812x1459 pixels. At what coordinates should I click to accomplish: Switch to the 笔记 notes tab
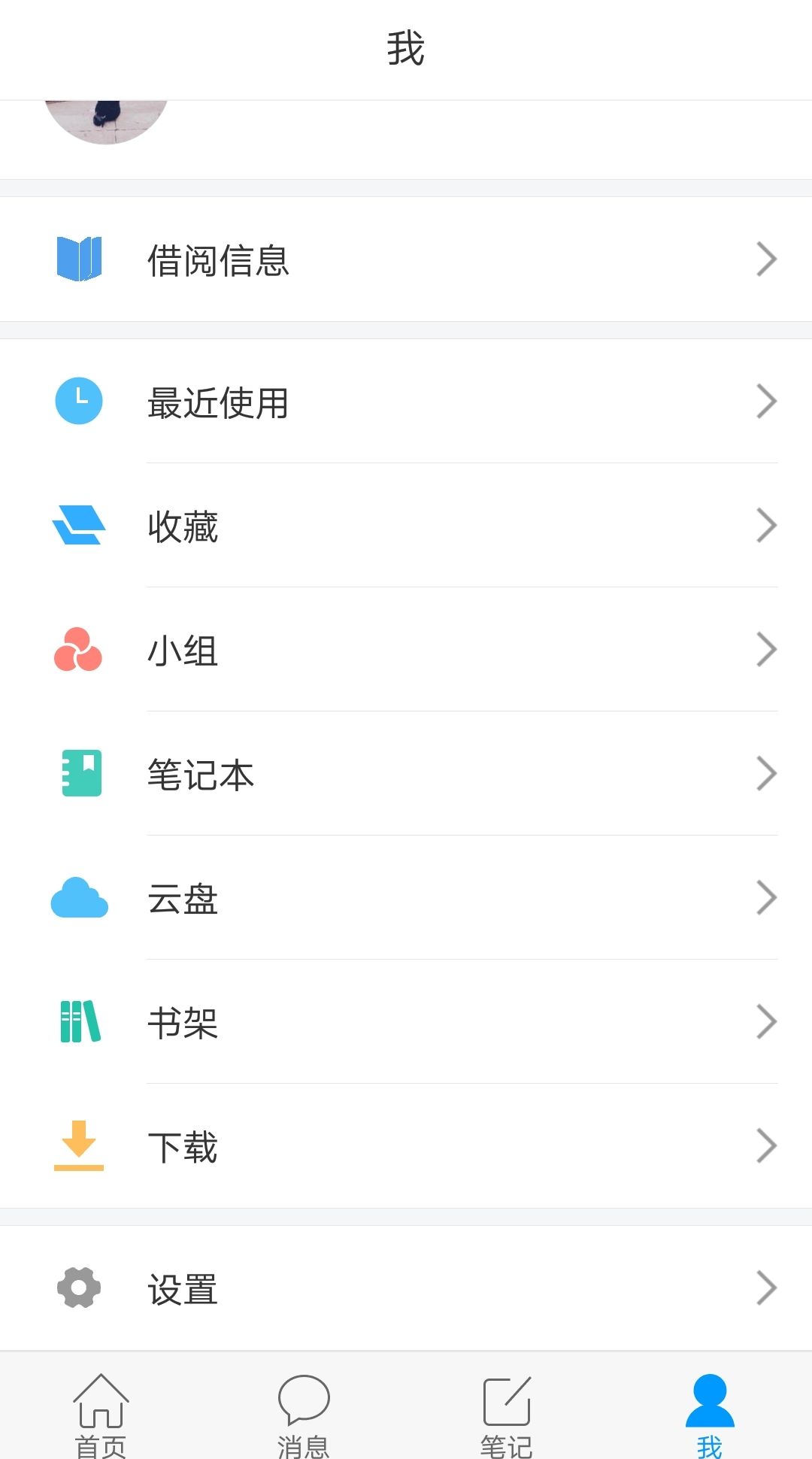507,1414
